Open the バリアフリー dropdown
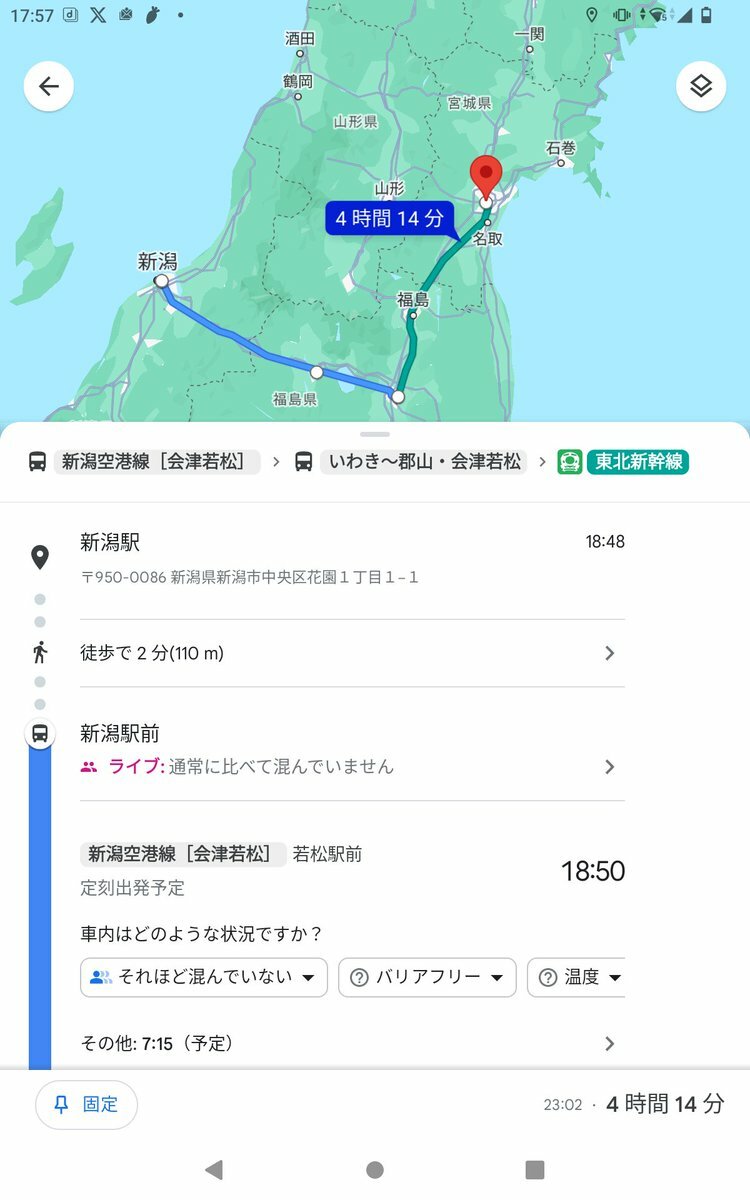This screenshot has height=1200, width=750. tap(427, 977)
